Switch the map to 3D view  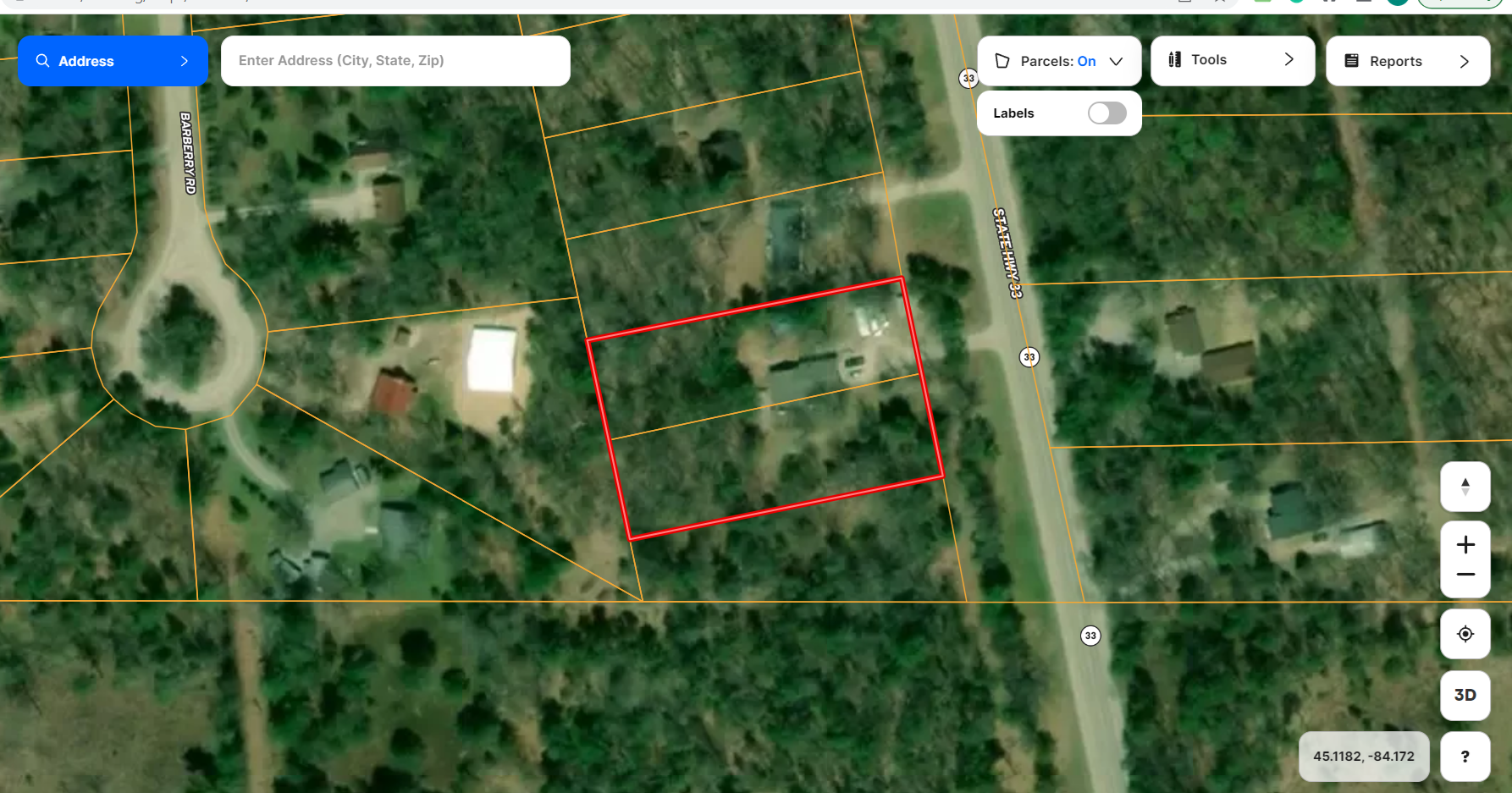pos(1465,695)
